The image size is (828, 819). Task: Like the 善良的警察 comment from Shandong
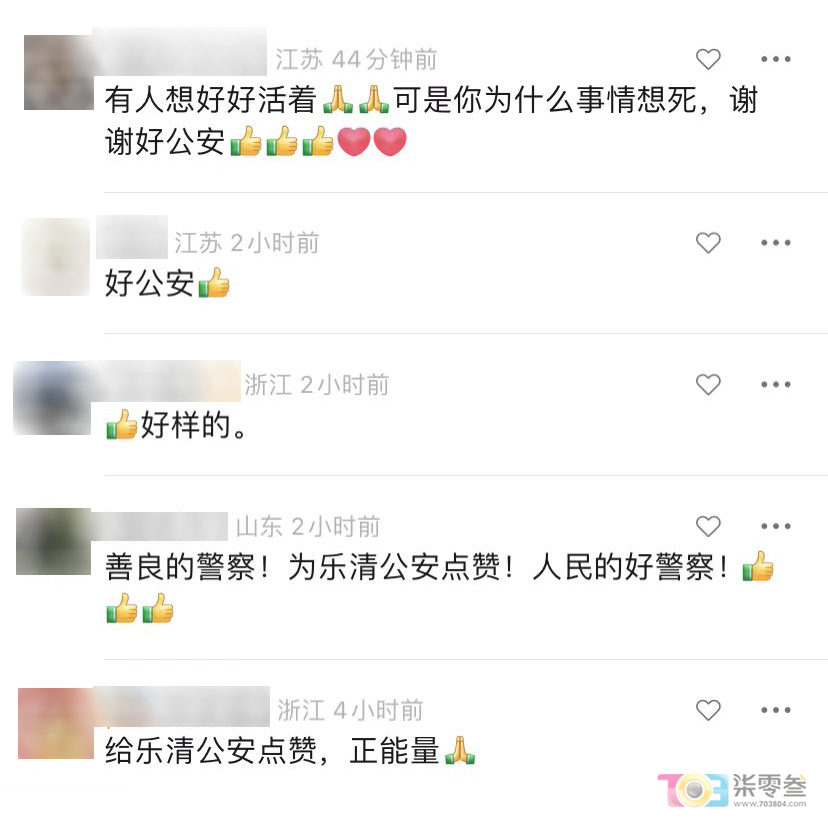[x=708, y=526]
